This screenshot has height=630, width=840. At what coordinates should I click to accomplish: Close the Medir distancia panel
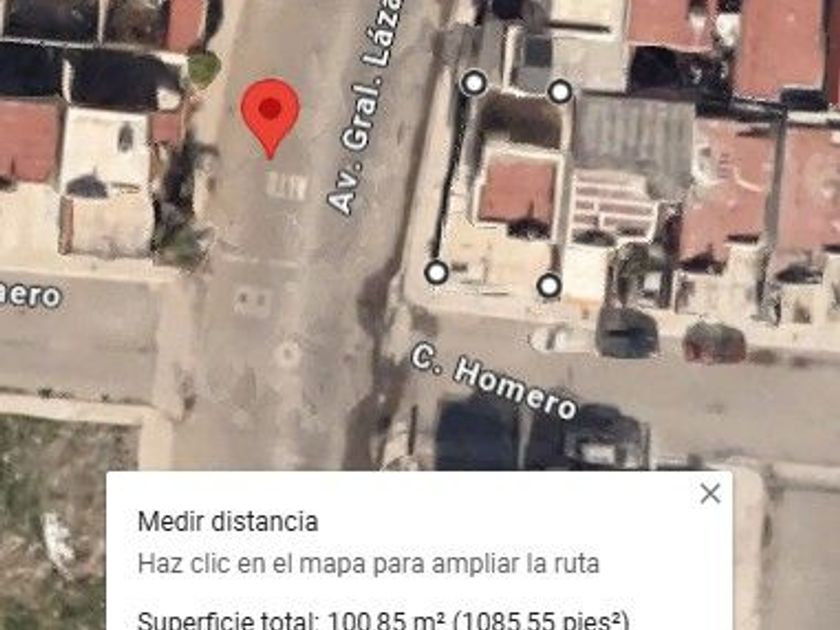click(710, 493)
